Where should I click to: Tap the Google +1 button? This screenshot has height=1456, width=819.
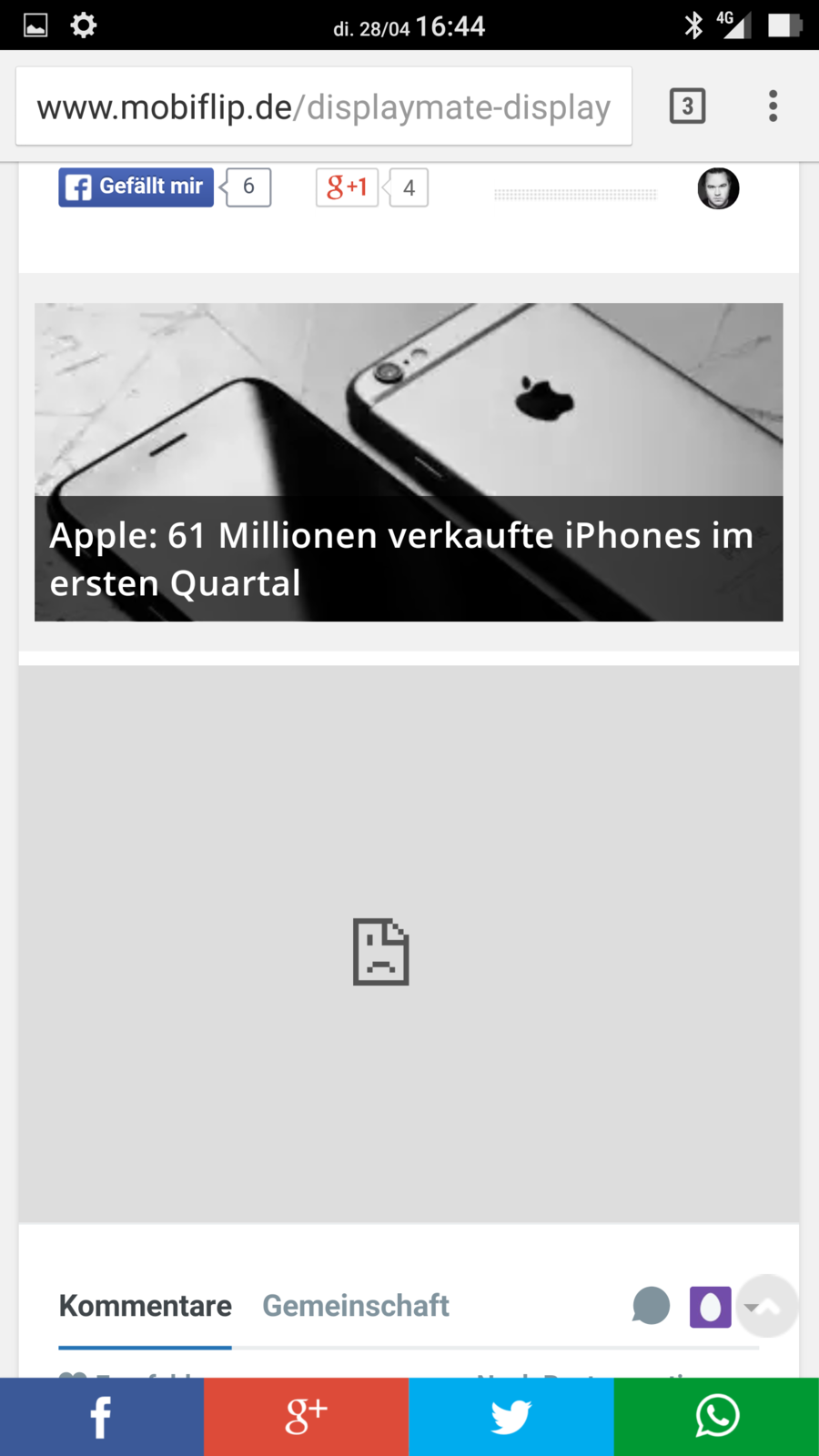click(347, 187)
